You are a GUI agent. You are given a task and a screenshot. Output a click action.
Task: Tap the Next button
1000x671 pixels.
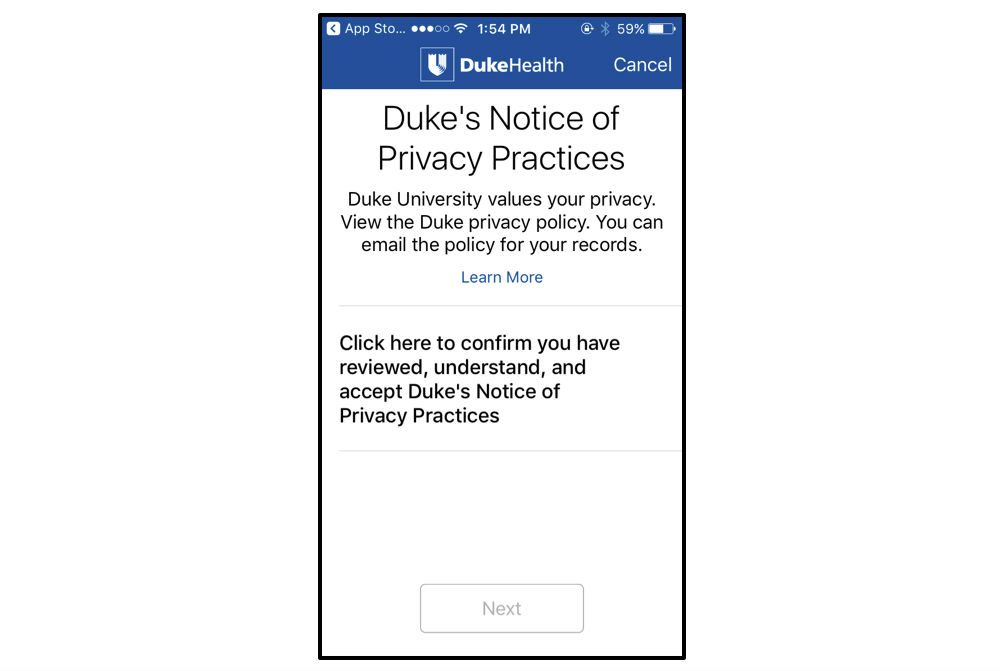501,608
